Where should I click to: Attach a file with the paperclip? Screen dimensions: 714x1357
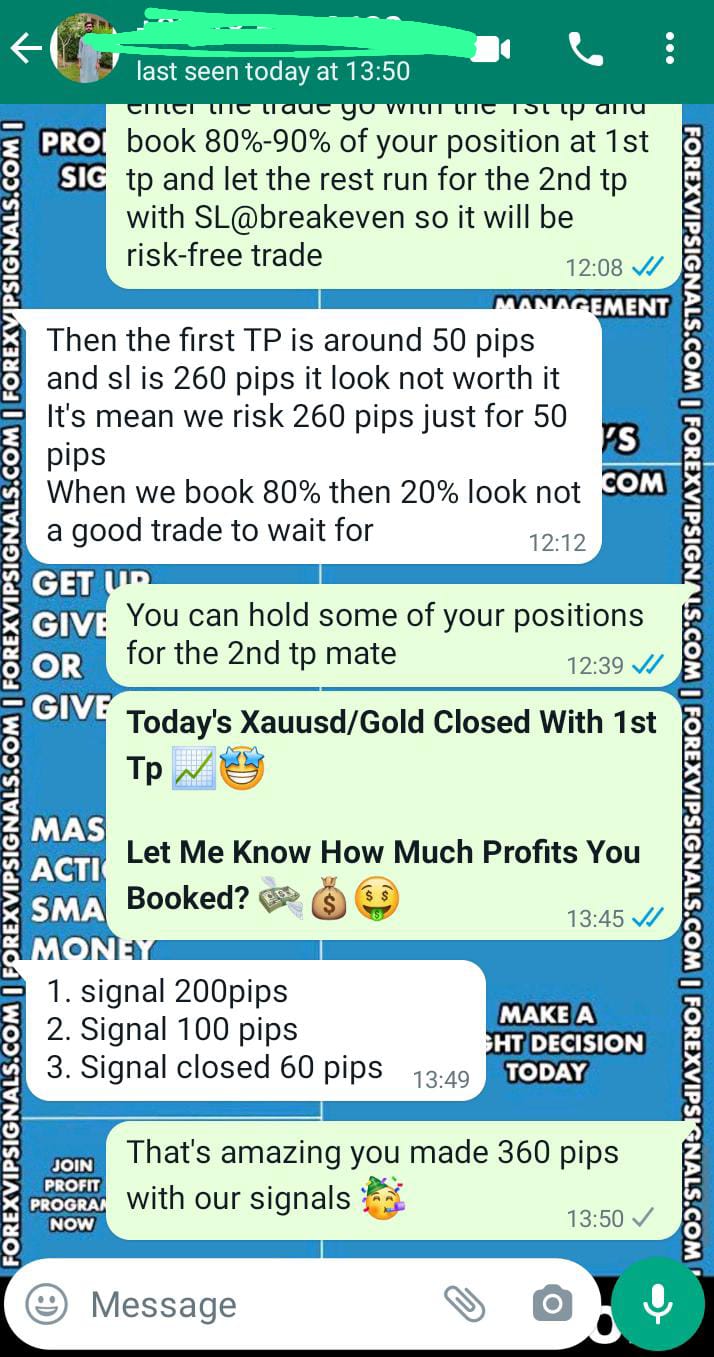[x=465, y=1304]
